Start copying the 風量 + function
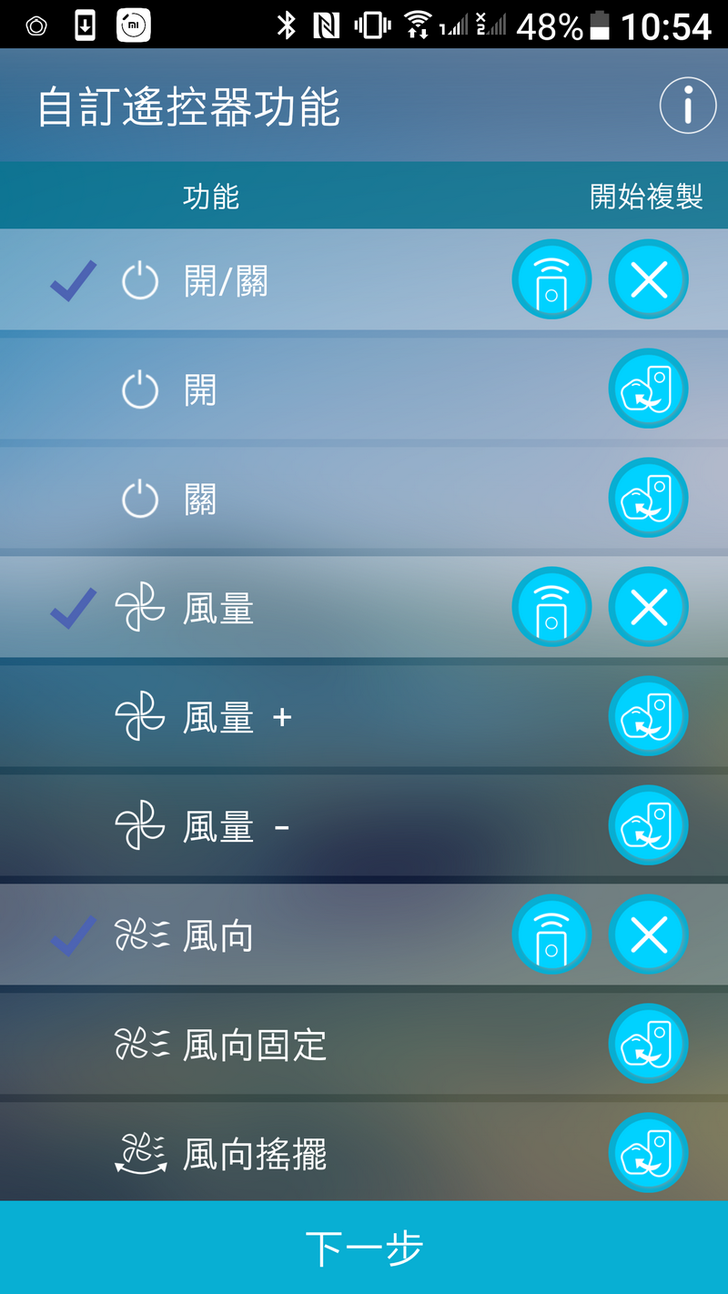The image size is (728, 1294). click(x=649, y=716)
